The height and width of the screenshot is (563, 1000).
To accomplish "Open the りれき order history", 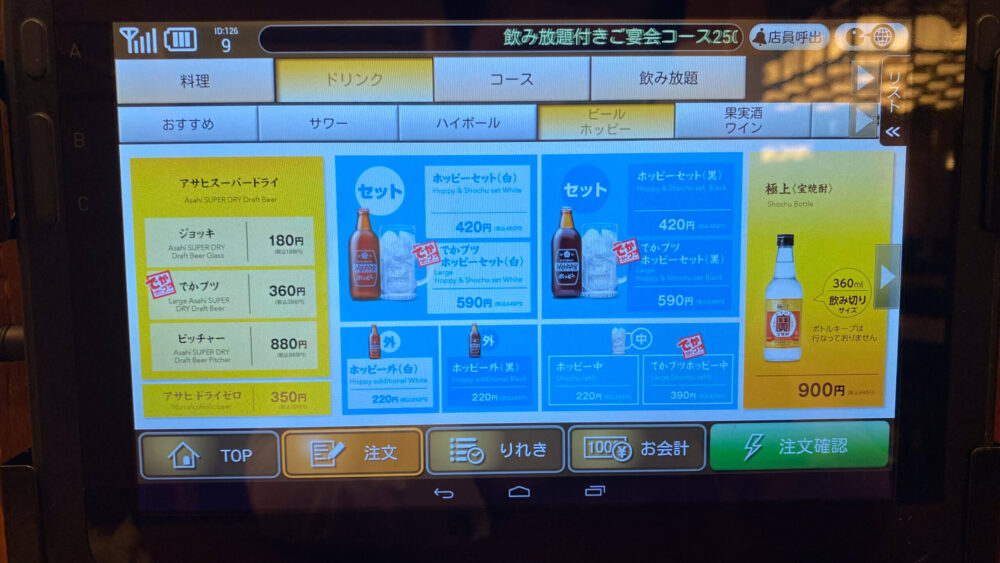I will (x=495, y=451).
